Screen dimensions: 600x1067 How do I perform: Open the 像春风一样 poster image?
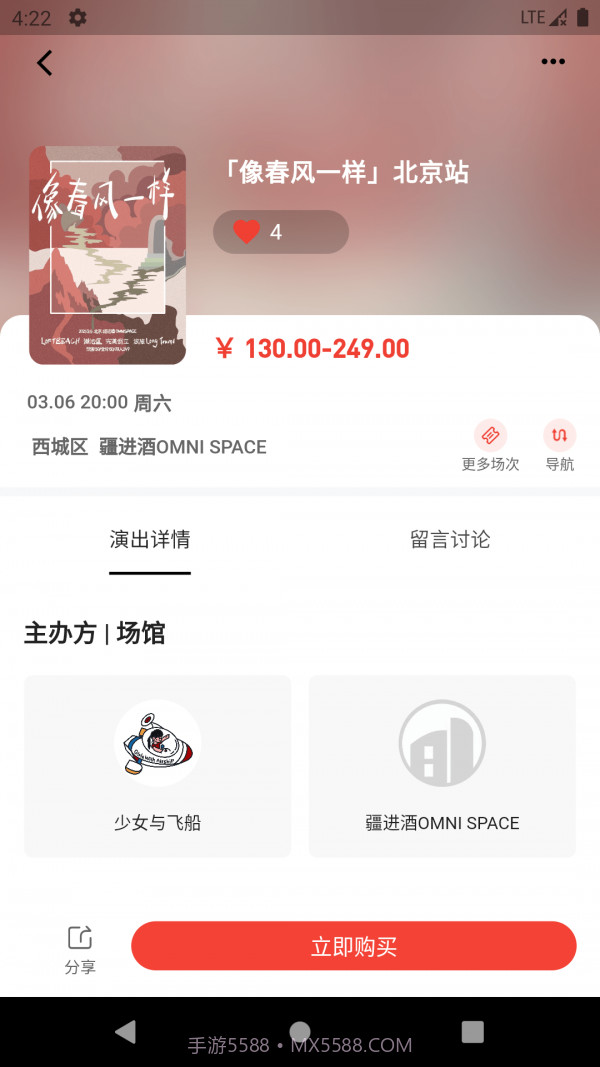[x=107, y=255]
